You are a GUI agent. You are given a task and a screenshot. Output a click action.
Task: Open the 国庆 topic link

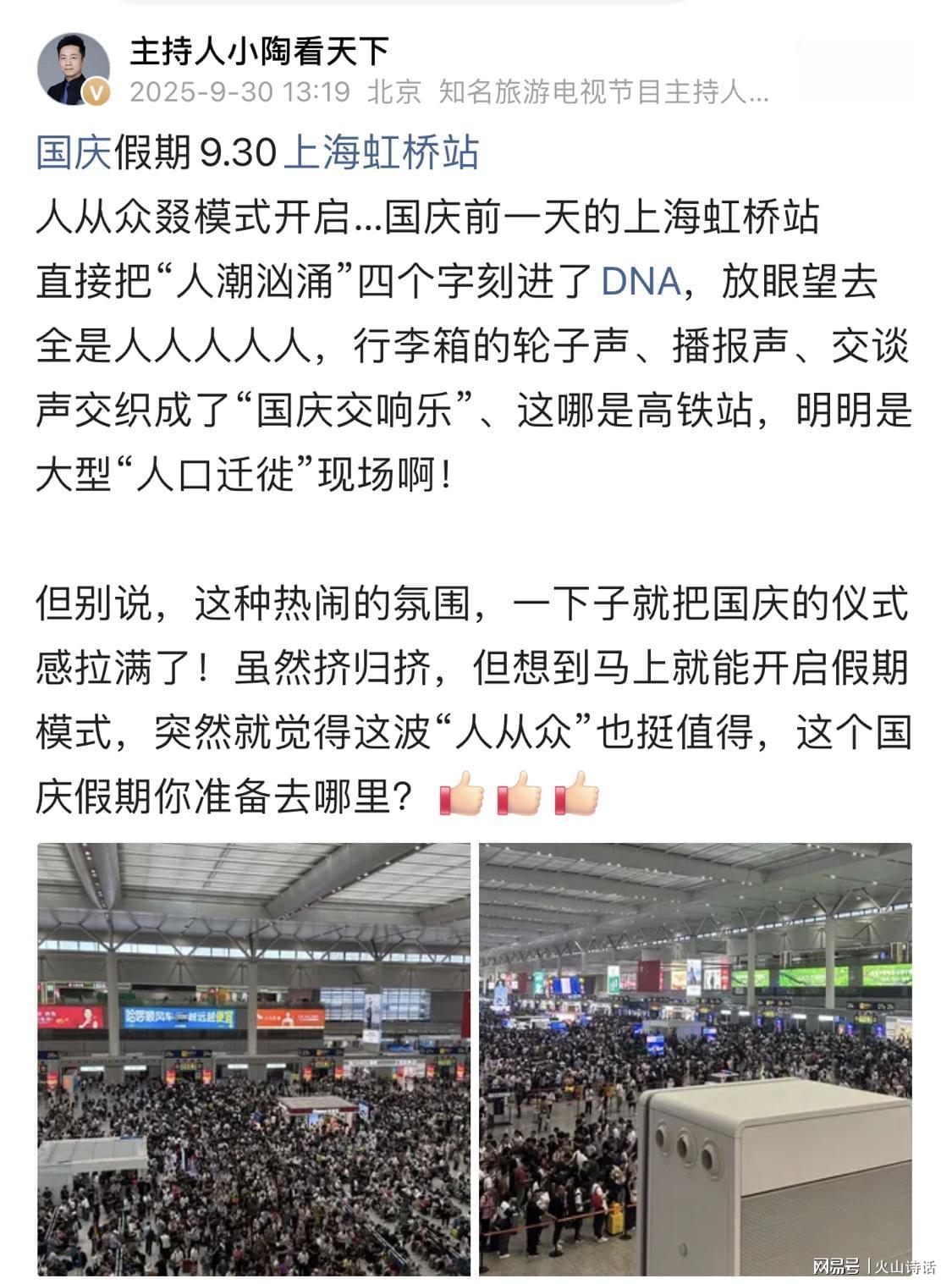(x=74, y=154)
